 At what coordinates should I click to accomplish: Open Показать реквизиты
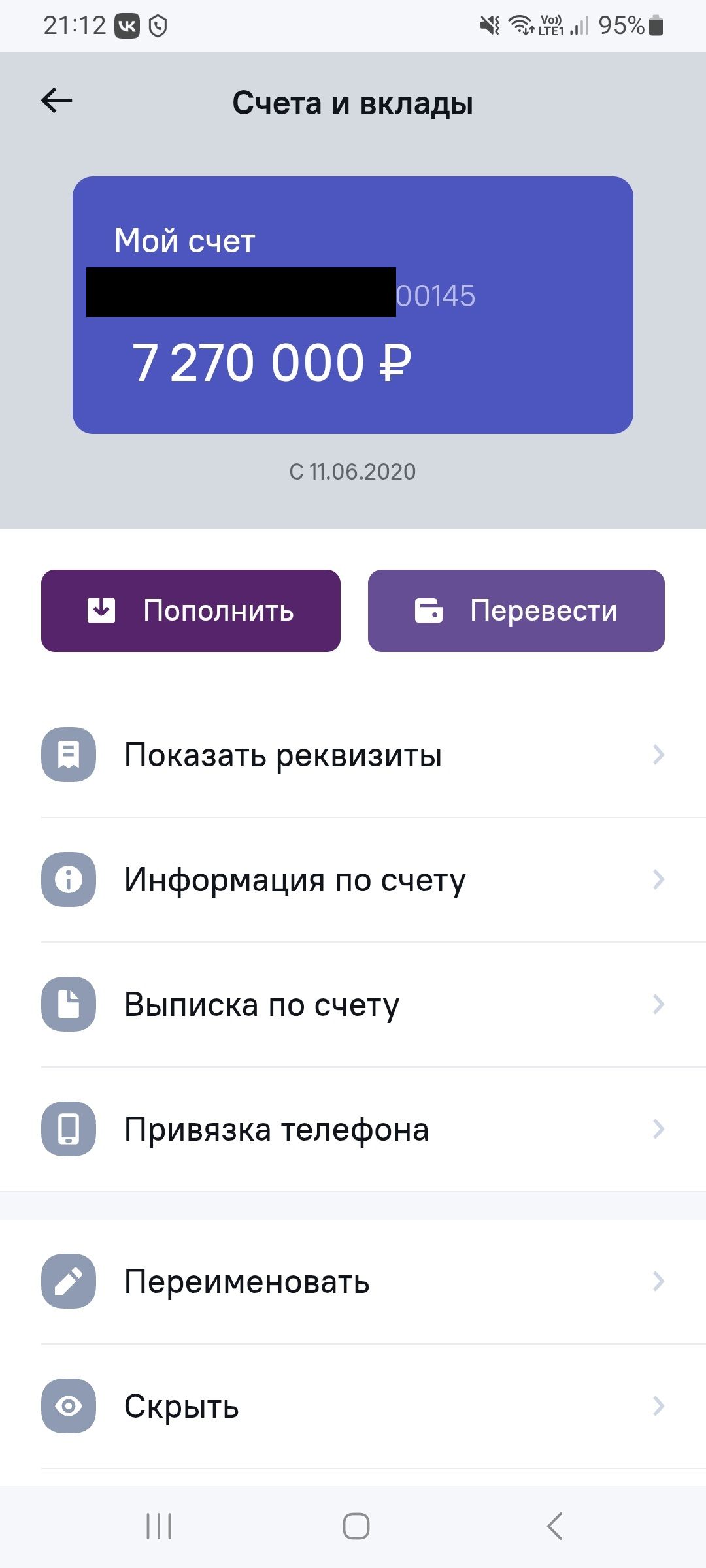[x=353, y=755]
